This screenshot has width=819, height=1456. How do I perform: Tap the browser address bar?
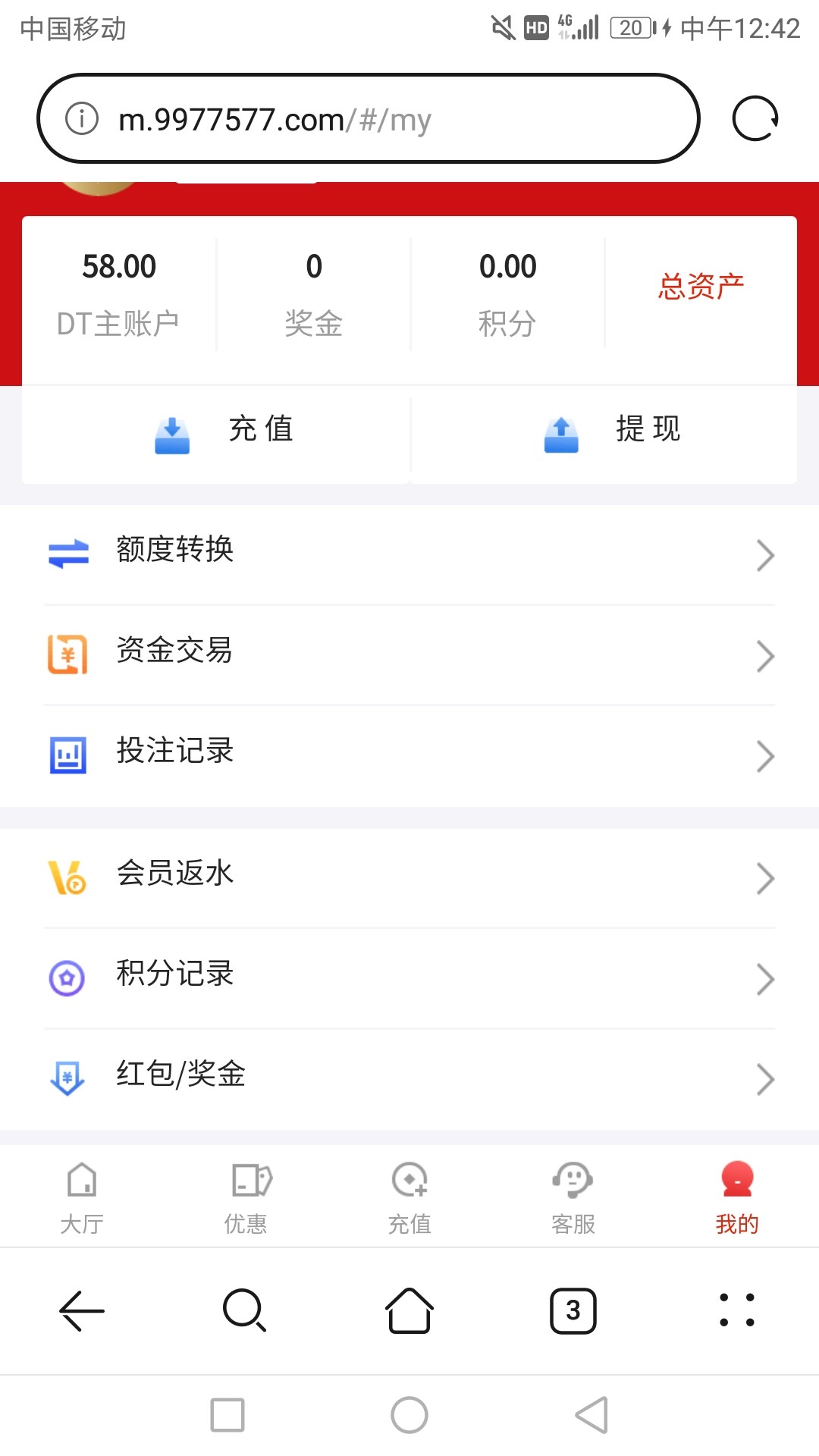(x=368, y=119)
